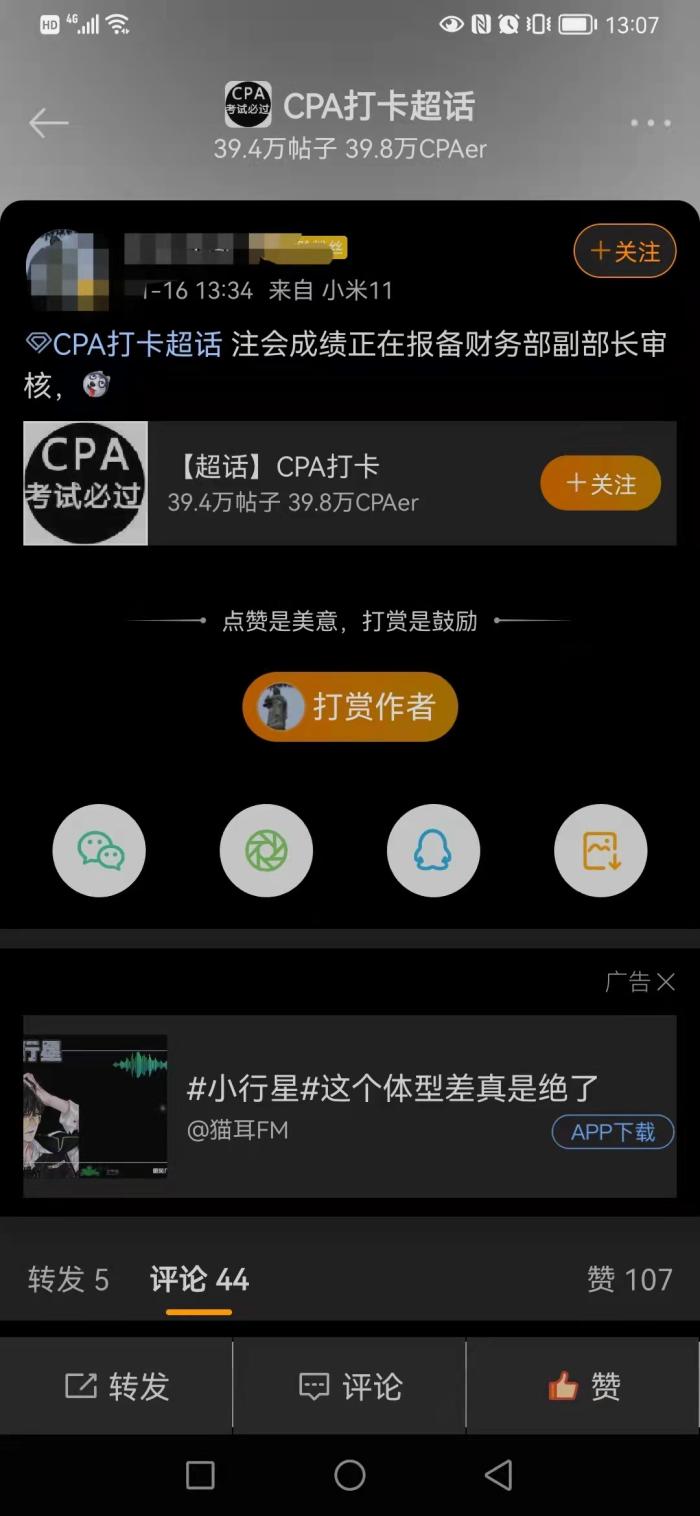This screenshot has width=700, height=1516.
Task: Go back using the top arrow
Action: [x=48, y=123]
